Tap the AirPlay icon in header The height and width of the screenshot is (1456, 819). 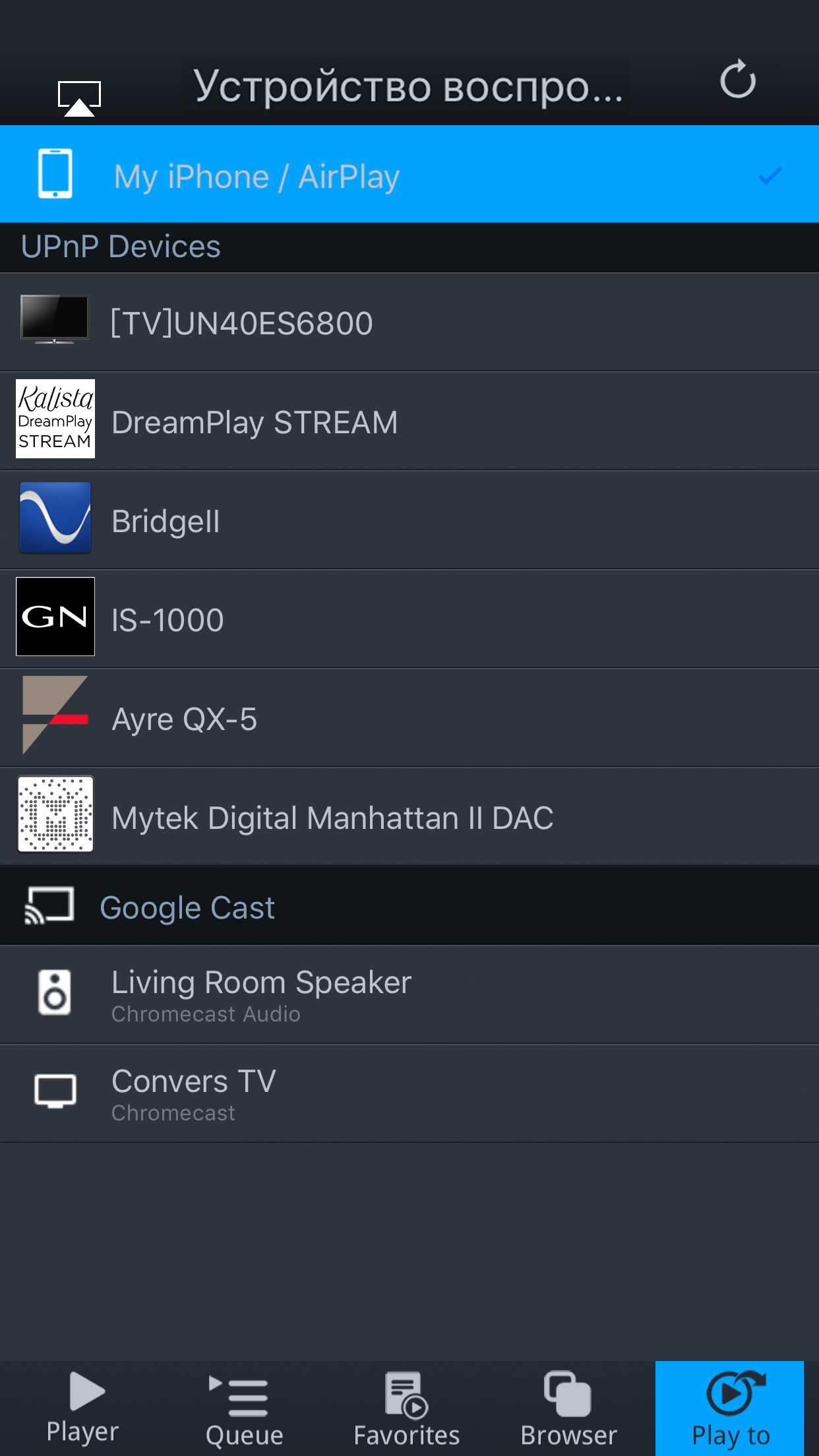tap(79, 98)
